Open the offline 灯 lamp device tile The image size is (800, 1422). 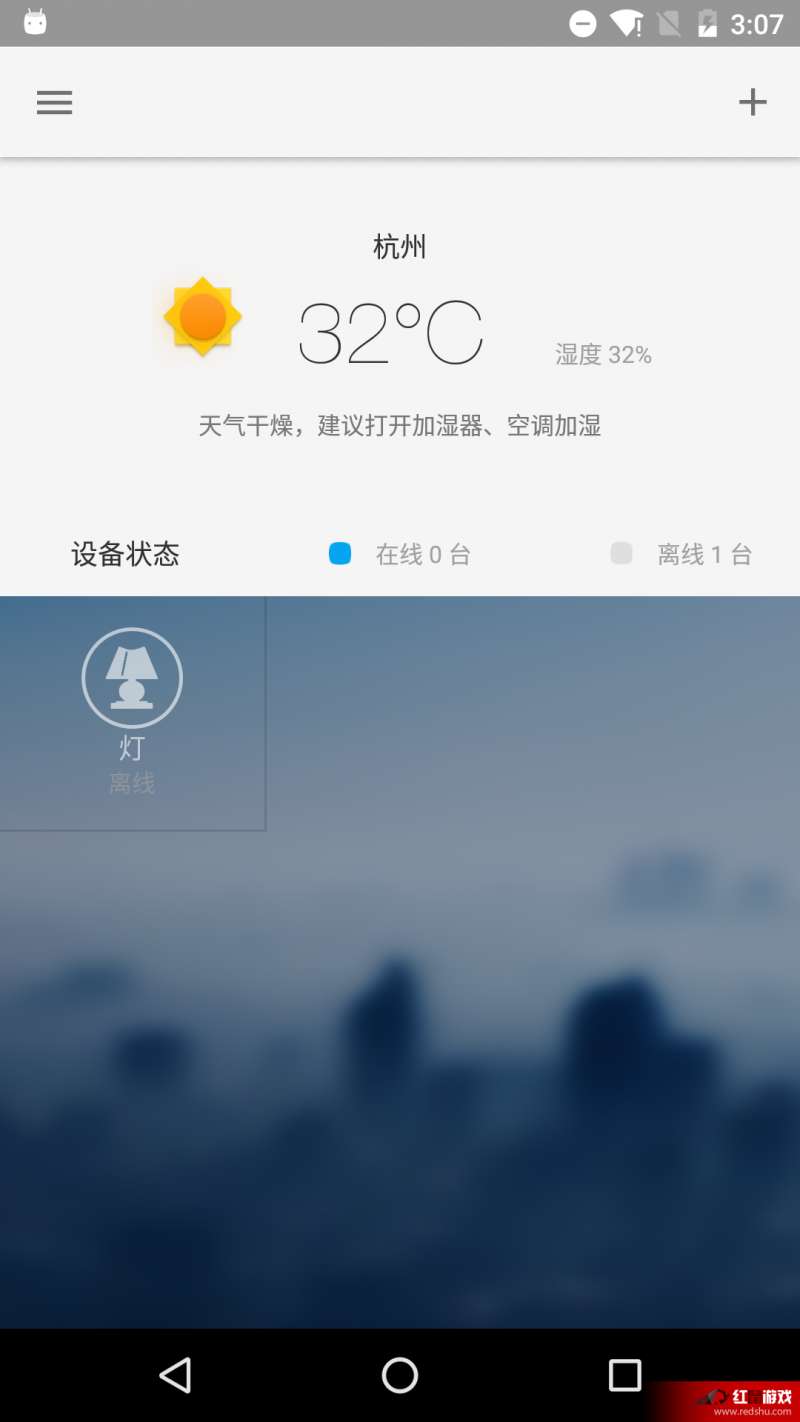[132, 712]
